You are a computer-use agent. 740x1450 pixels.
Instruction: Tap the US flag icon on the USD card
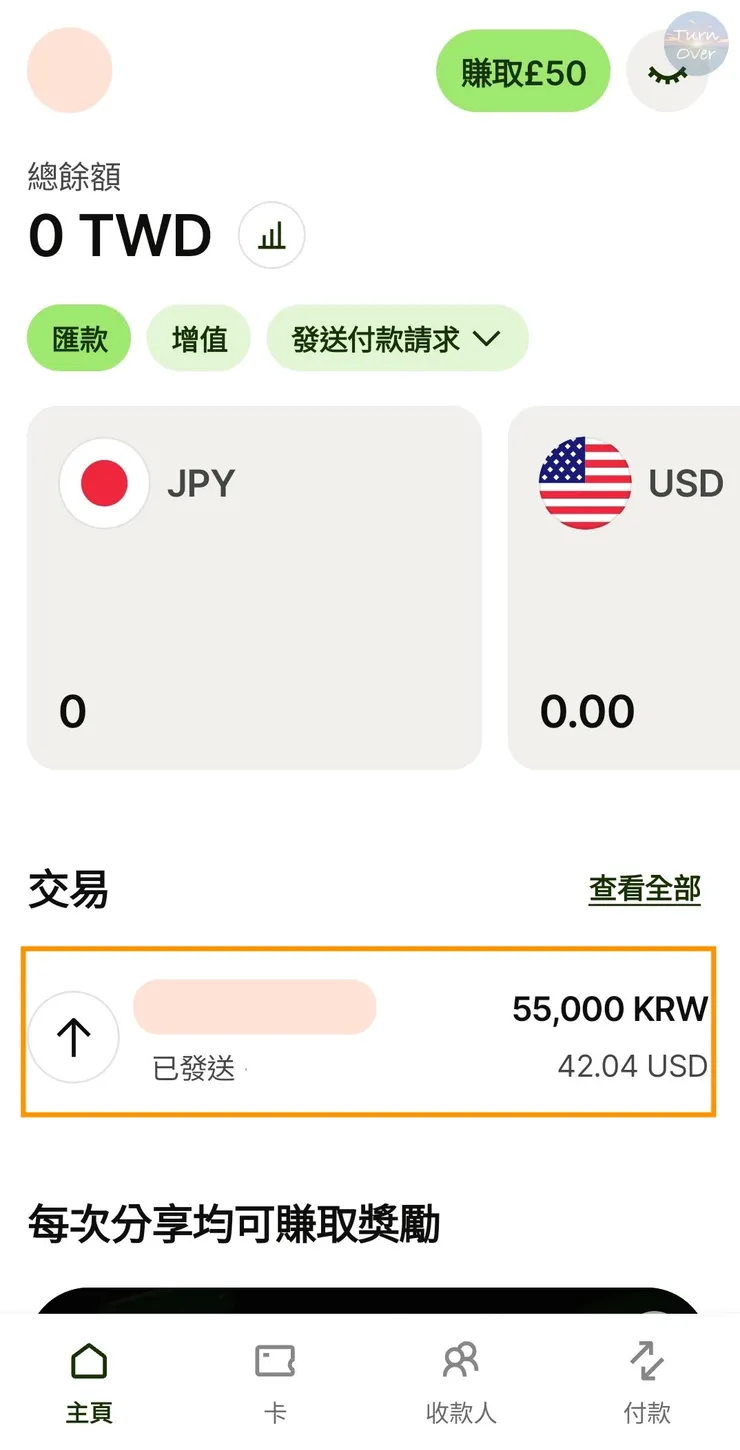(x=586, y=483)
